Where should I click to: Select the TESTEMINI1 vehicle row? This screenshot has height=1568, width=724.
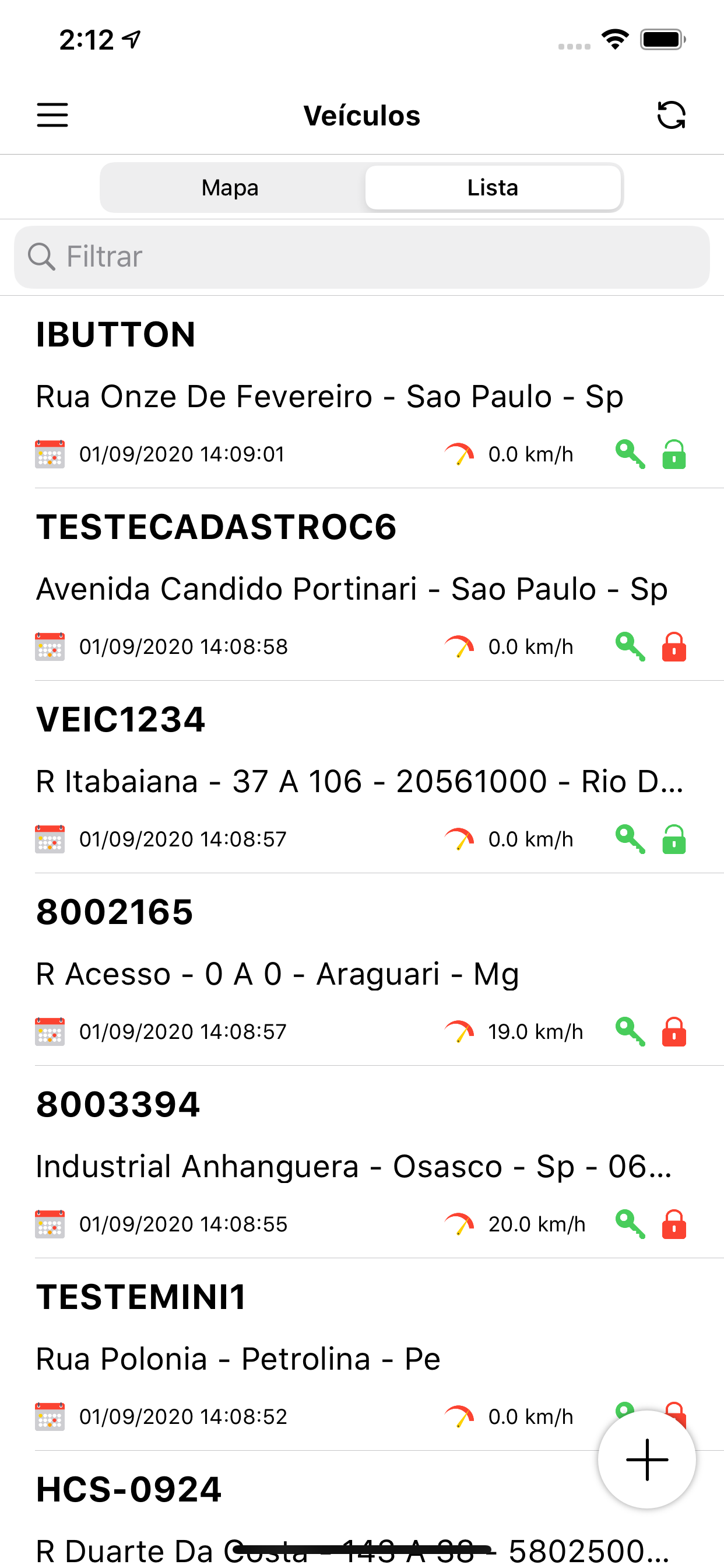pyautogui.click(x=362, y=1354)
